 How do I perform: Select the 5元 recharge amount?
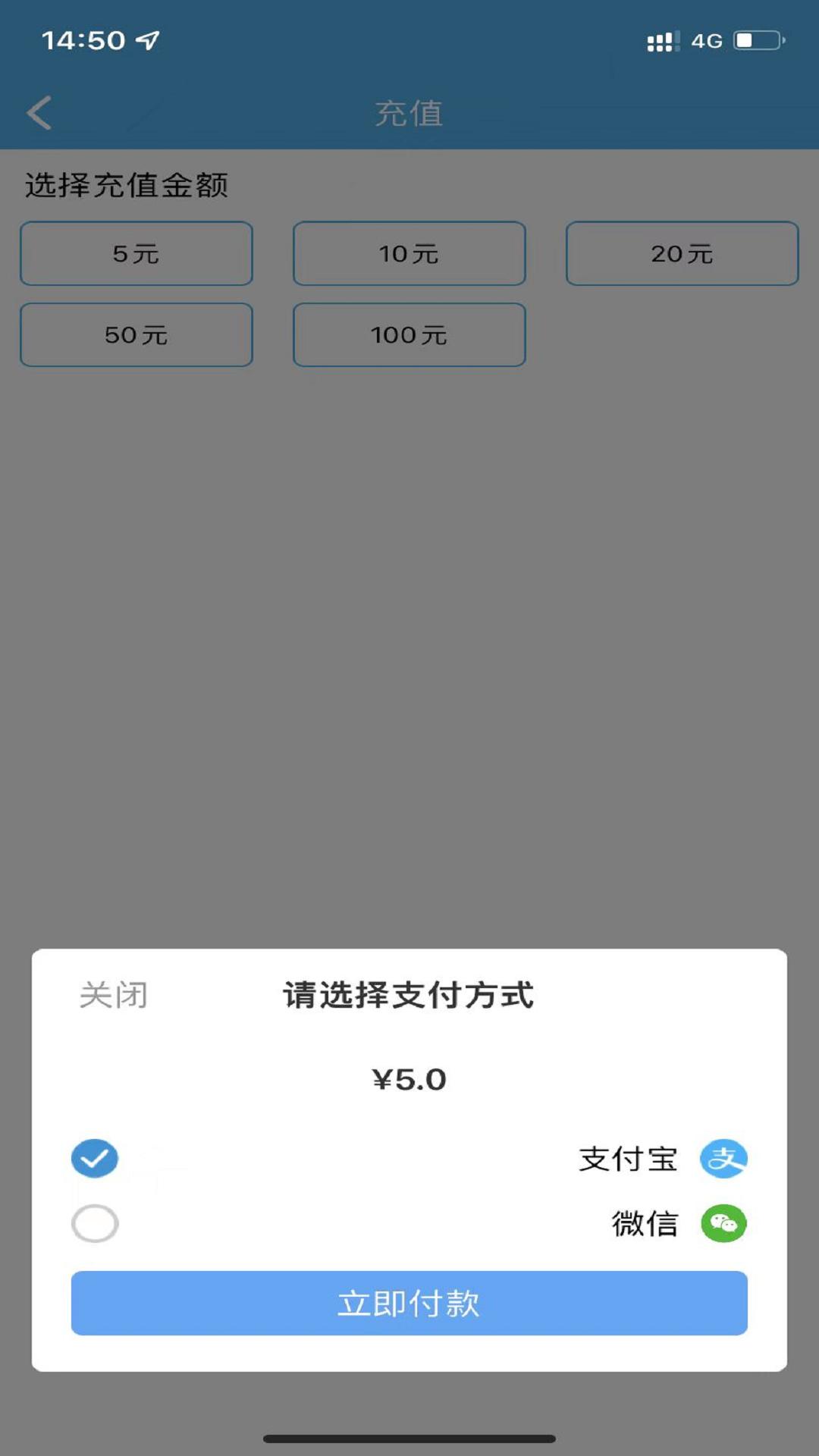[136, 254]
